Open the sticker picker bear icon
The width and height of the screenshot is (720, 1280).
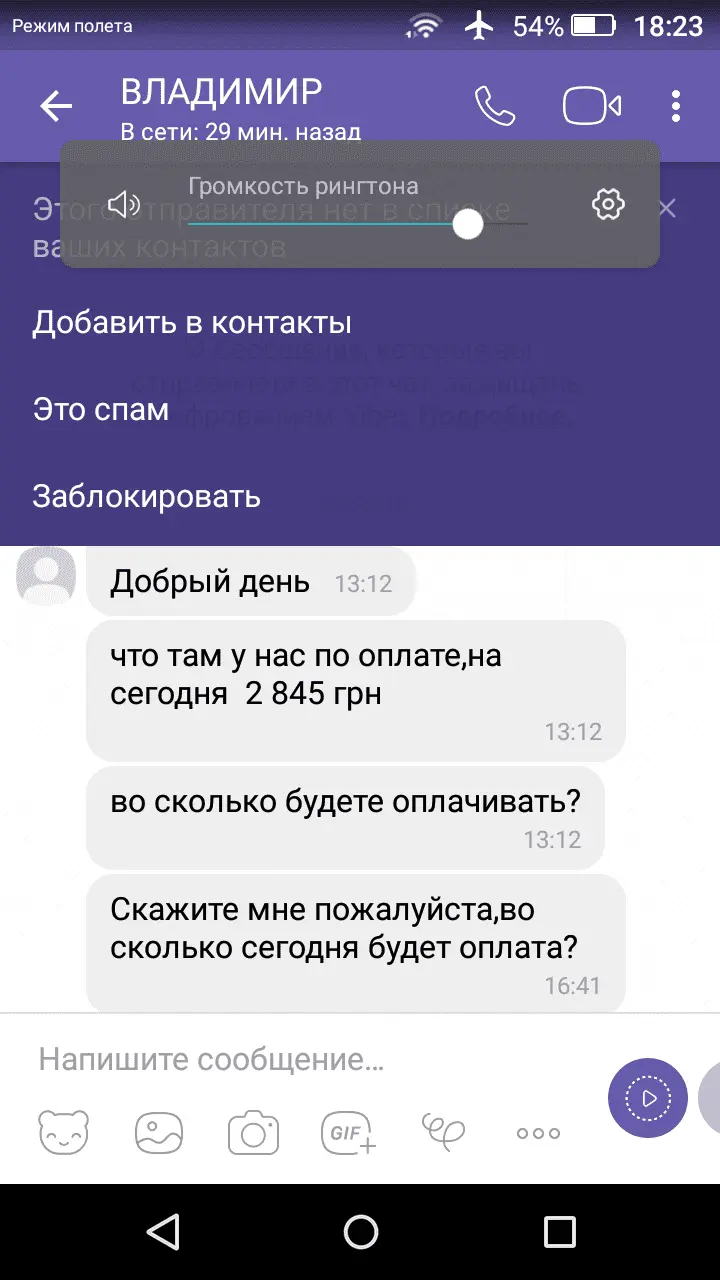[x=63, y=1132]
